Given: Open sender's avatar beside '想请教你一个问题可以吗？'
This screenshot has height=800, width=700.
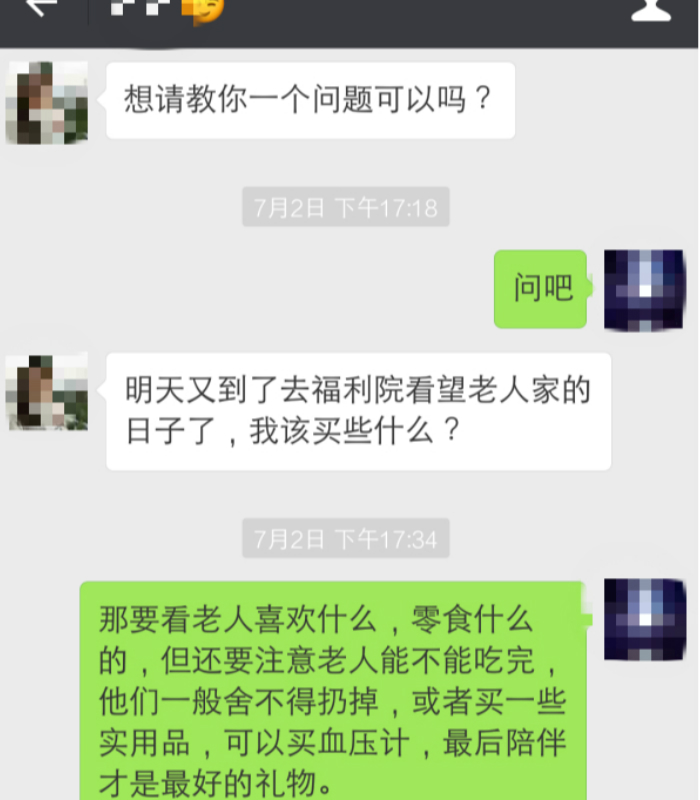Looking at the screenshot, I should coord(46,102).
